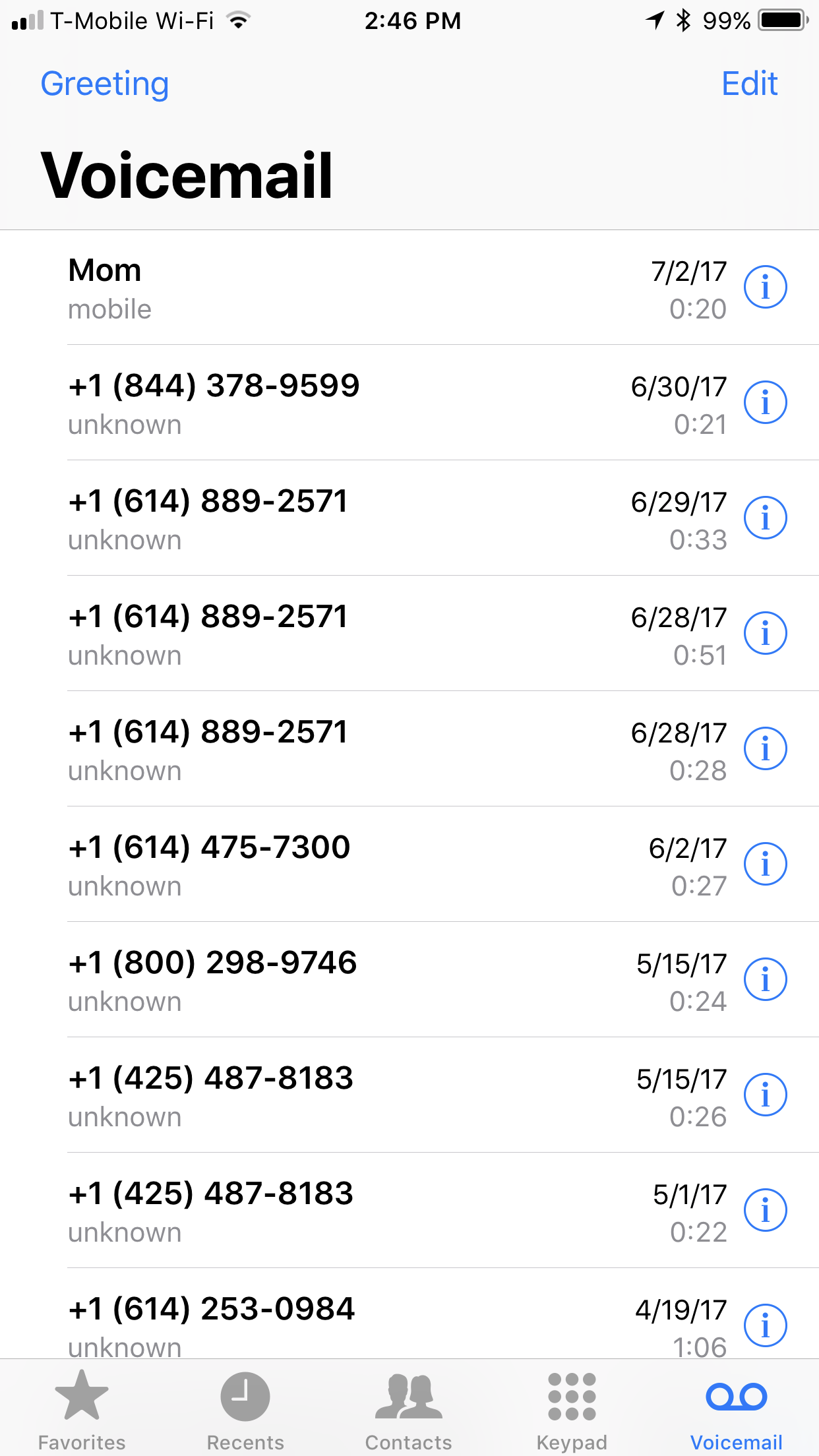Show info for the 6/30/17 voicemail

click(x=765, y=402)
